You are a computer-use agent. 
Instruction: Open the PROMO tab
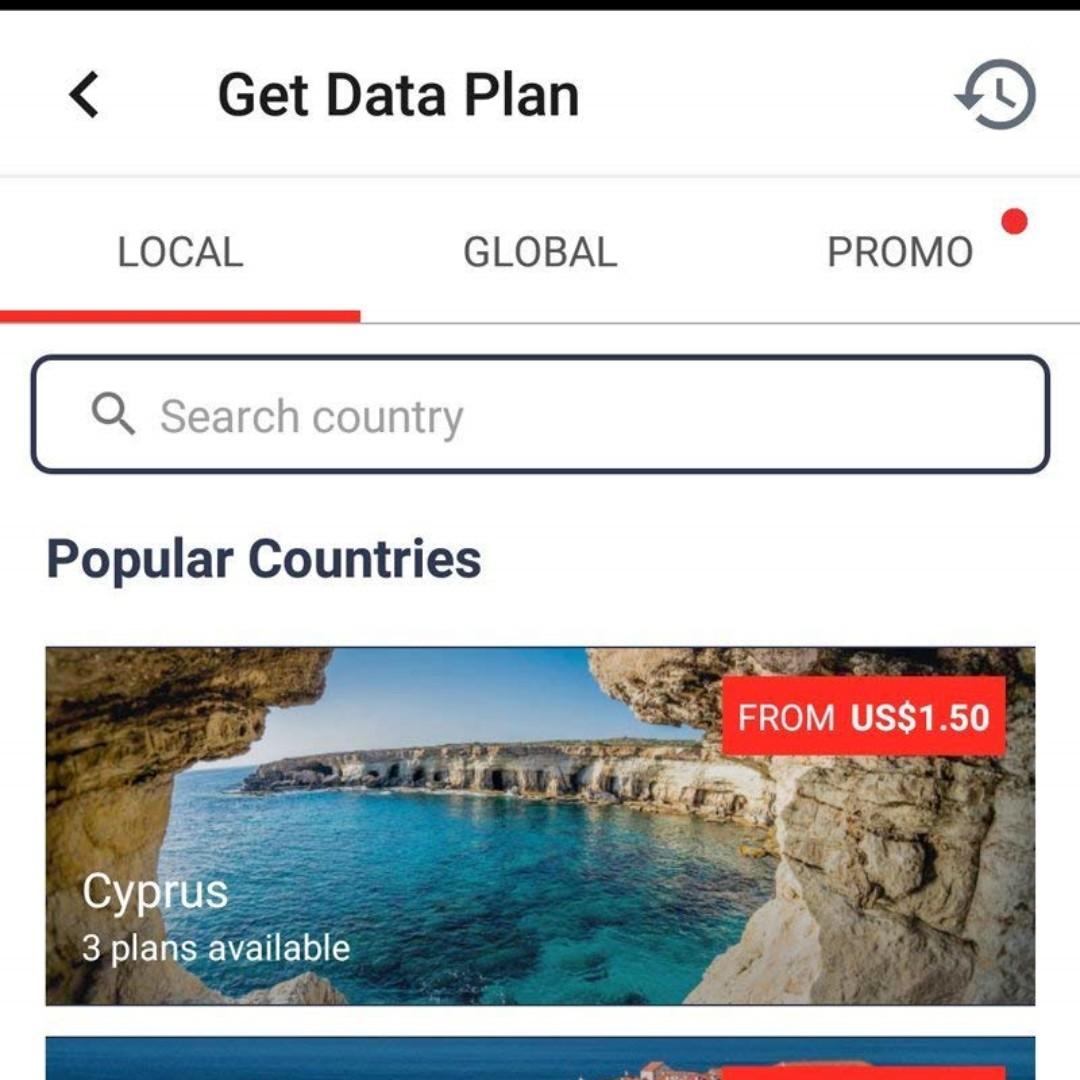tap(900, 252)
